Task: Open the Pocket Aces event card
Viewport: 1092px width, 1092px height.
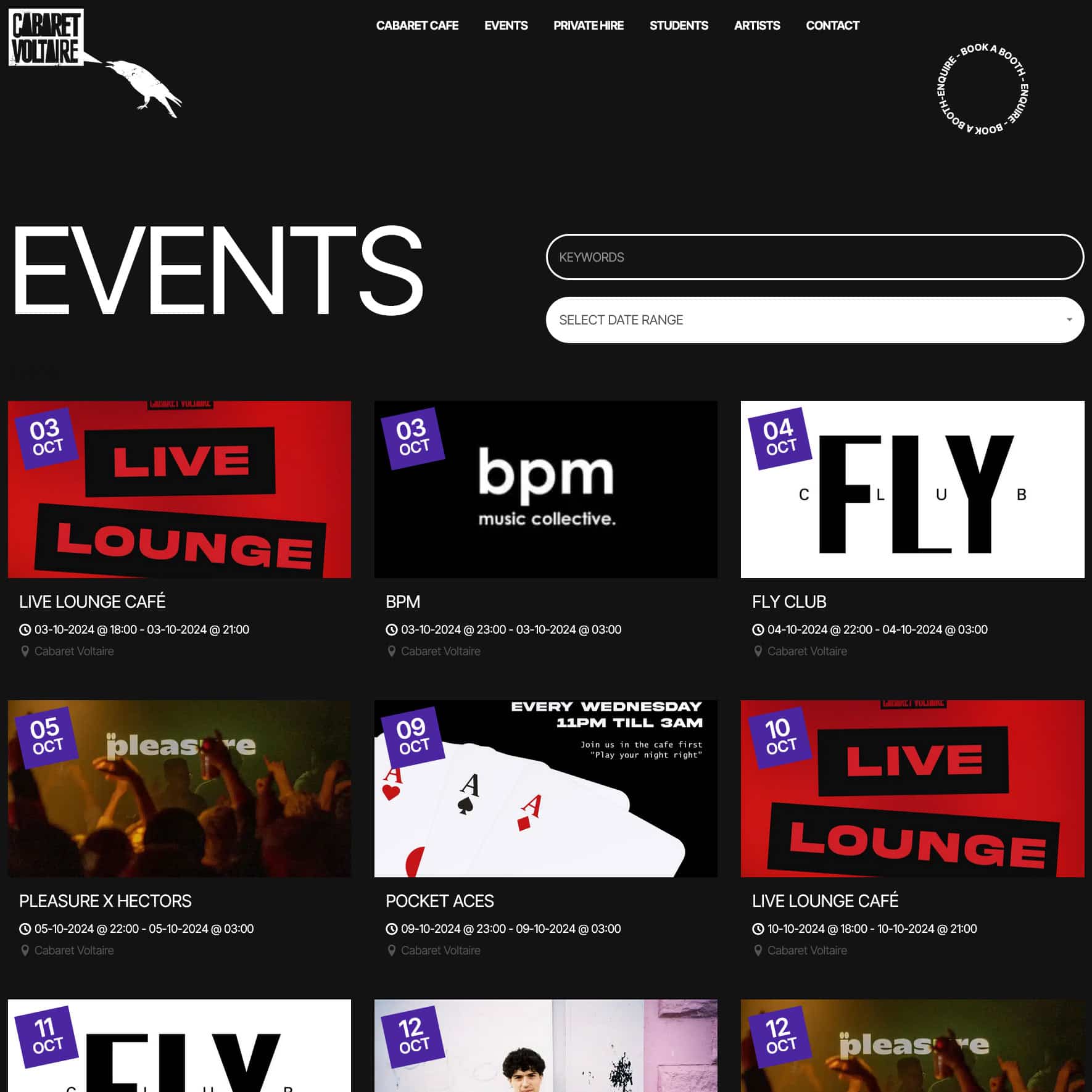Action: 545,788
